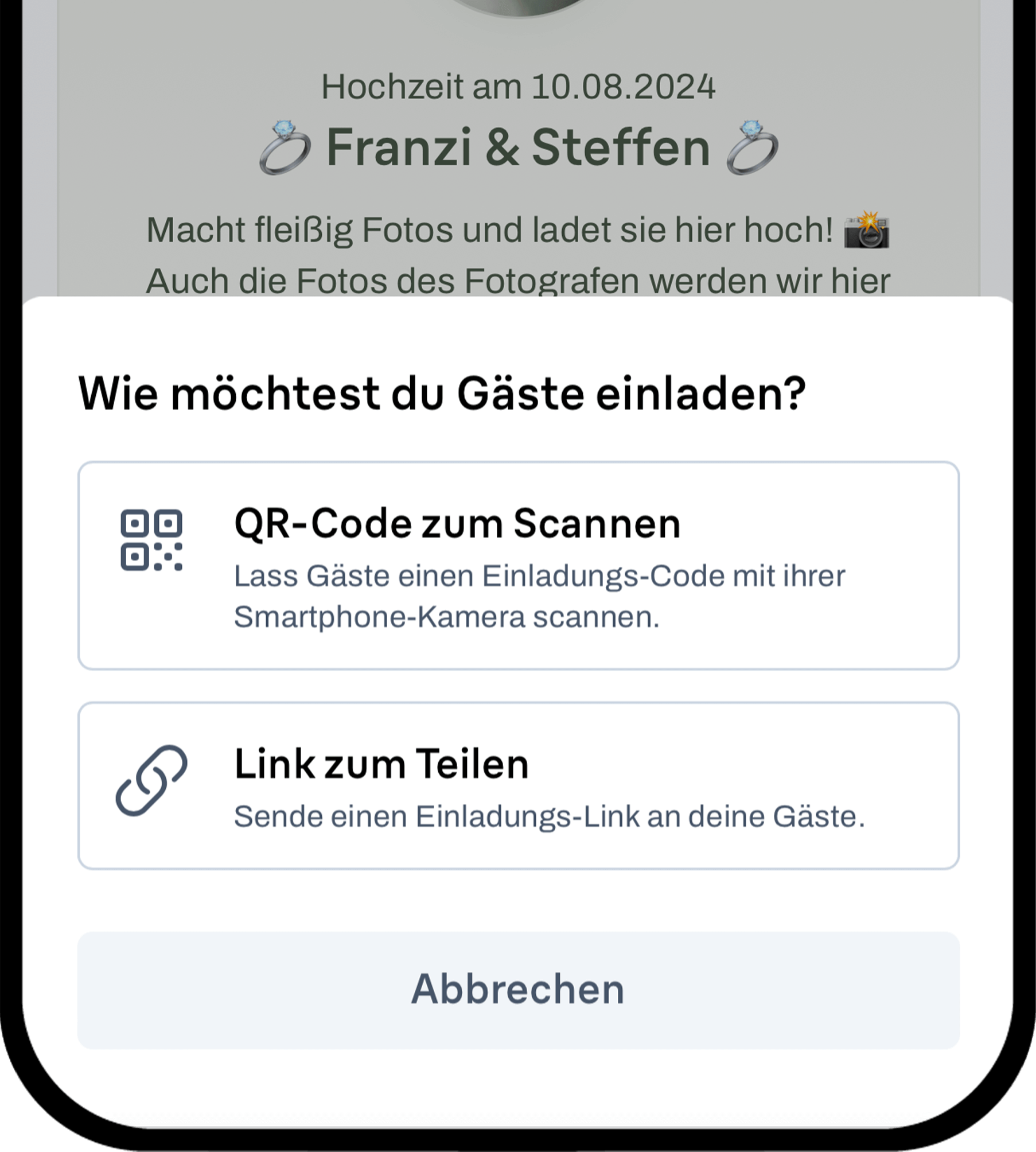Image resolution: width=1036 pixels, height=1152 pixels.
Task: Select the QR-Code zum Scannen option
Action: pos(518,565)
